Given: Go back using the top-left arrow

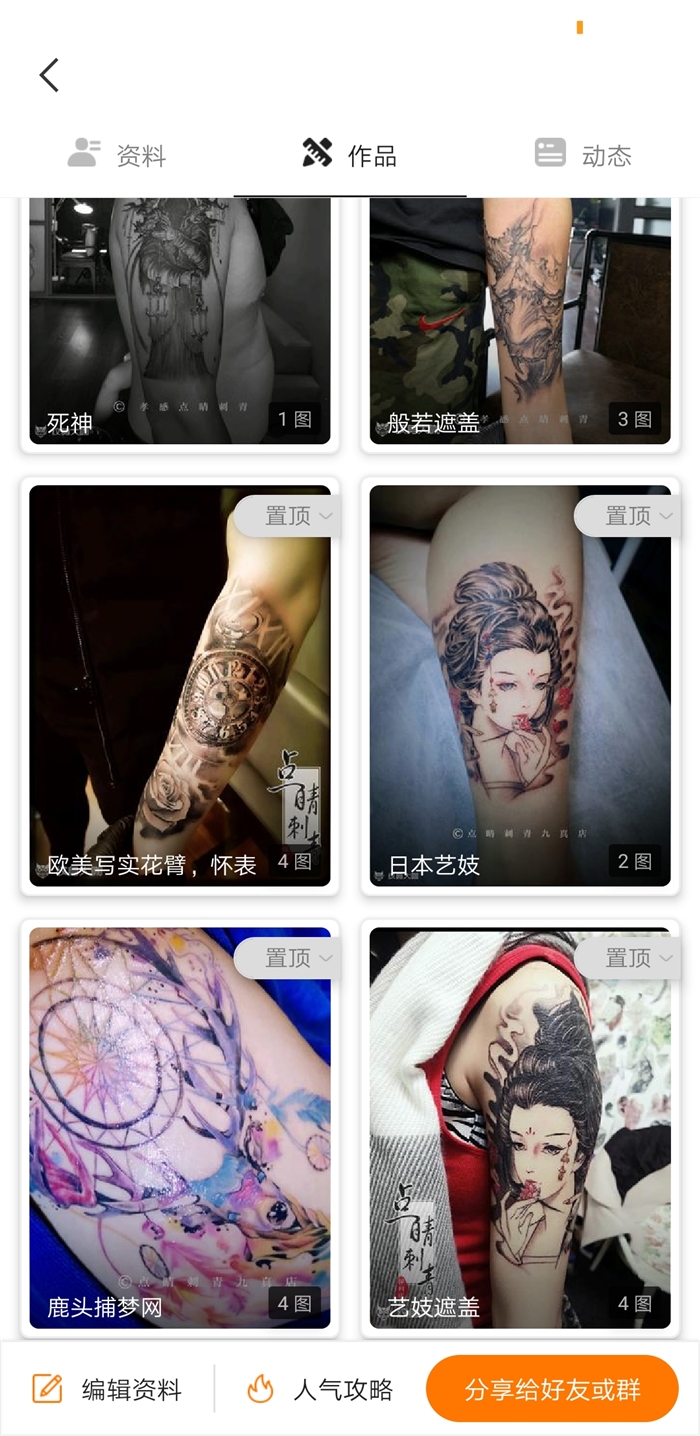Looking at the screenshot, I should 49,75.
